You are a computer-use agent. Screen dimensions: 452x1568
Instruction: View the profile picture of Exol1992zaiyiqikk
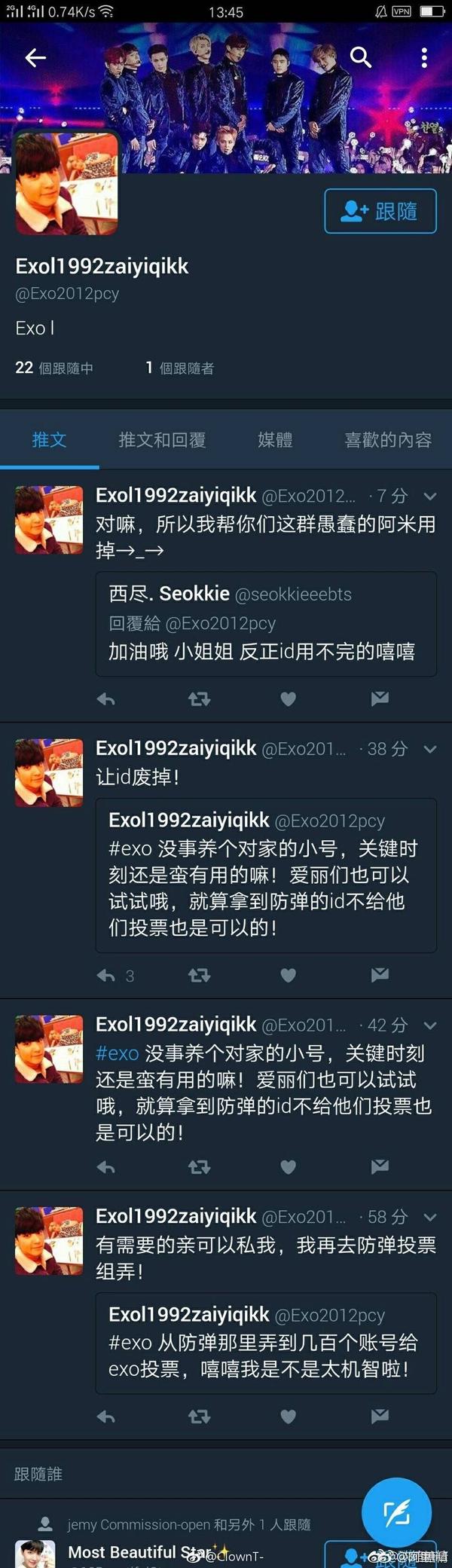click(67, 185)
